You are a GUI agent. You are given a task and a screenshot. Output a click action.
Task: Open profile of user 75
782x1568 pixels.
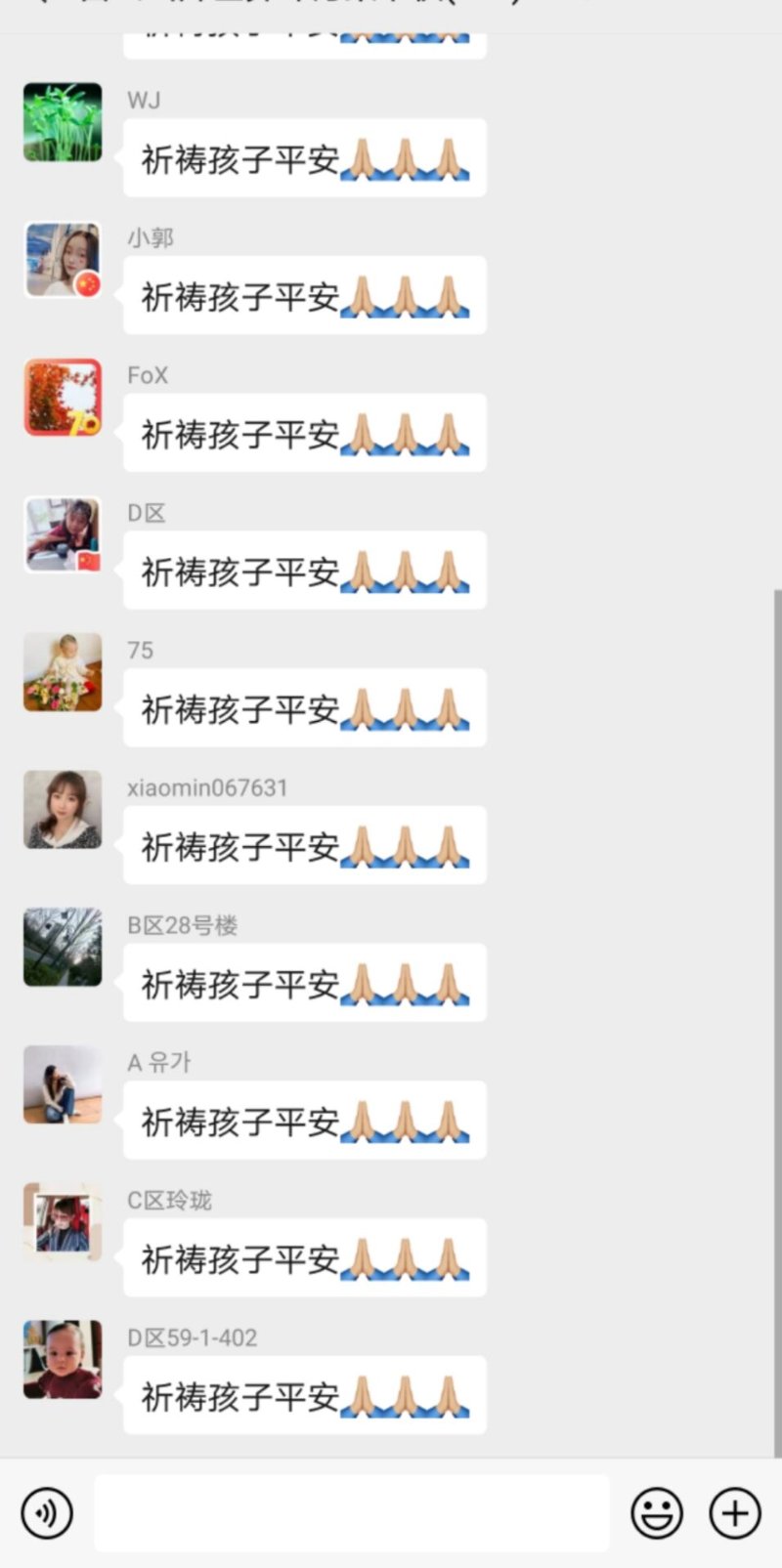point(63,672)
